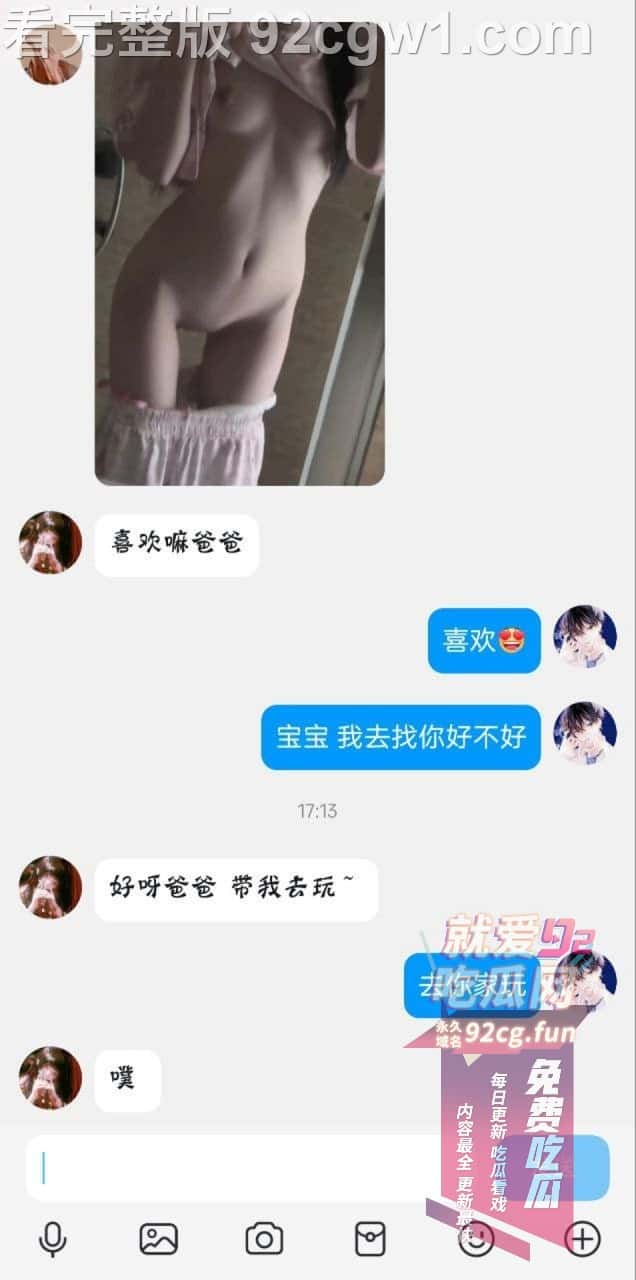Open the photo gallery picker
Screen dimensions: 636x1280
[158, 1240]
